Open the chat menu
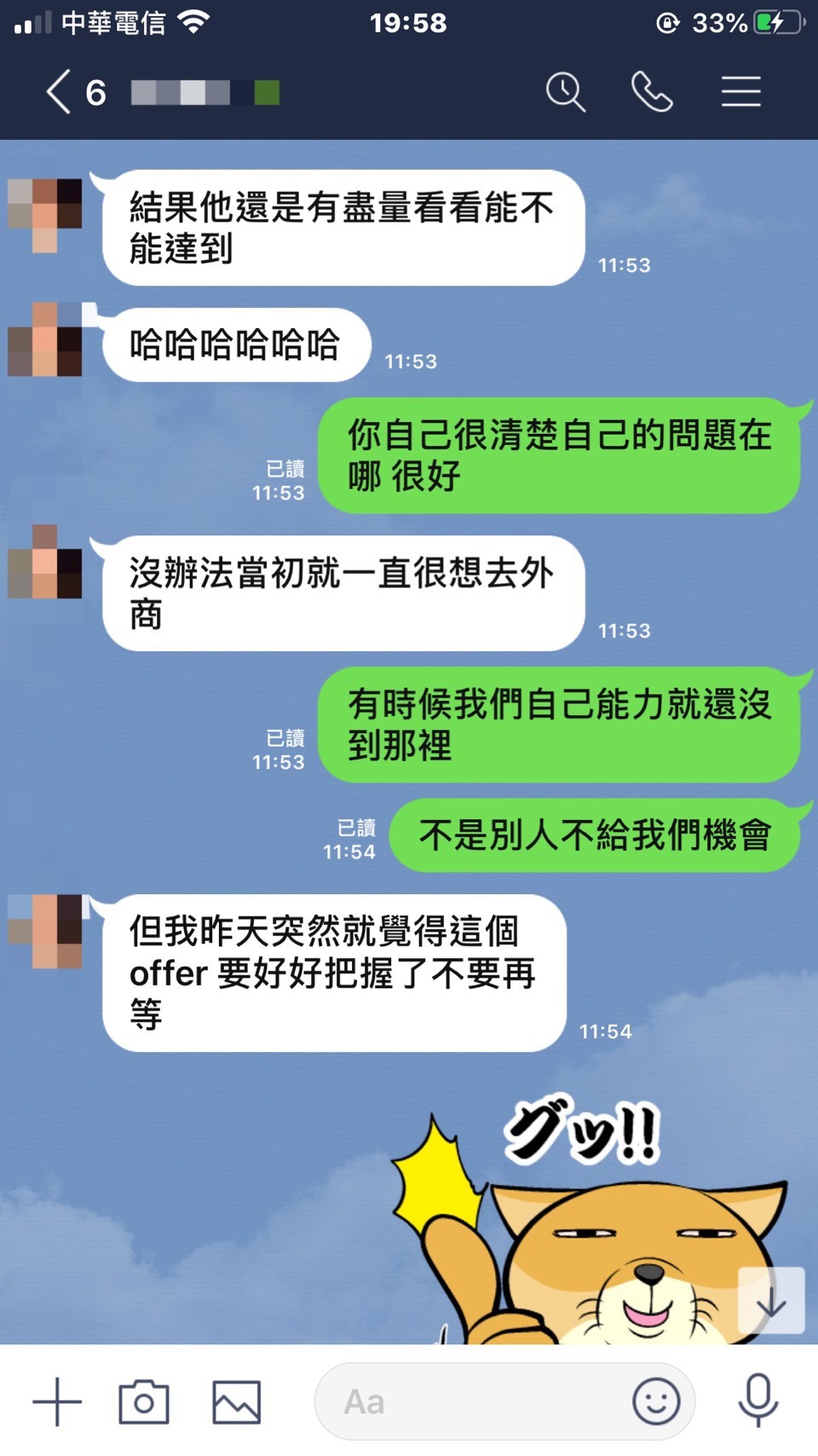Viewport: 818px width, 1456px height. 740,92
